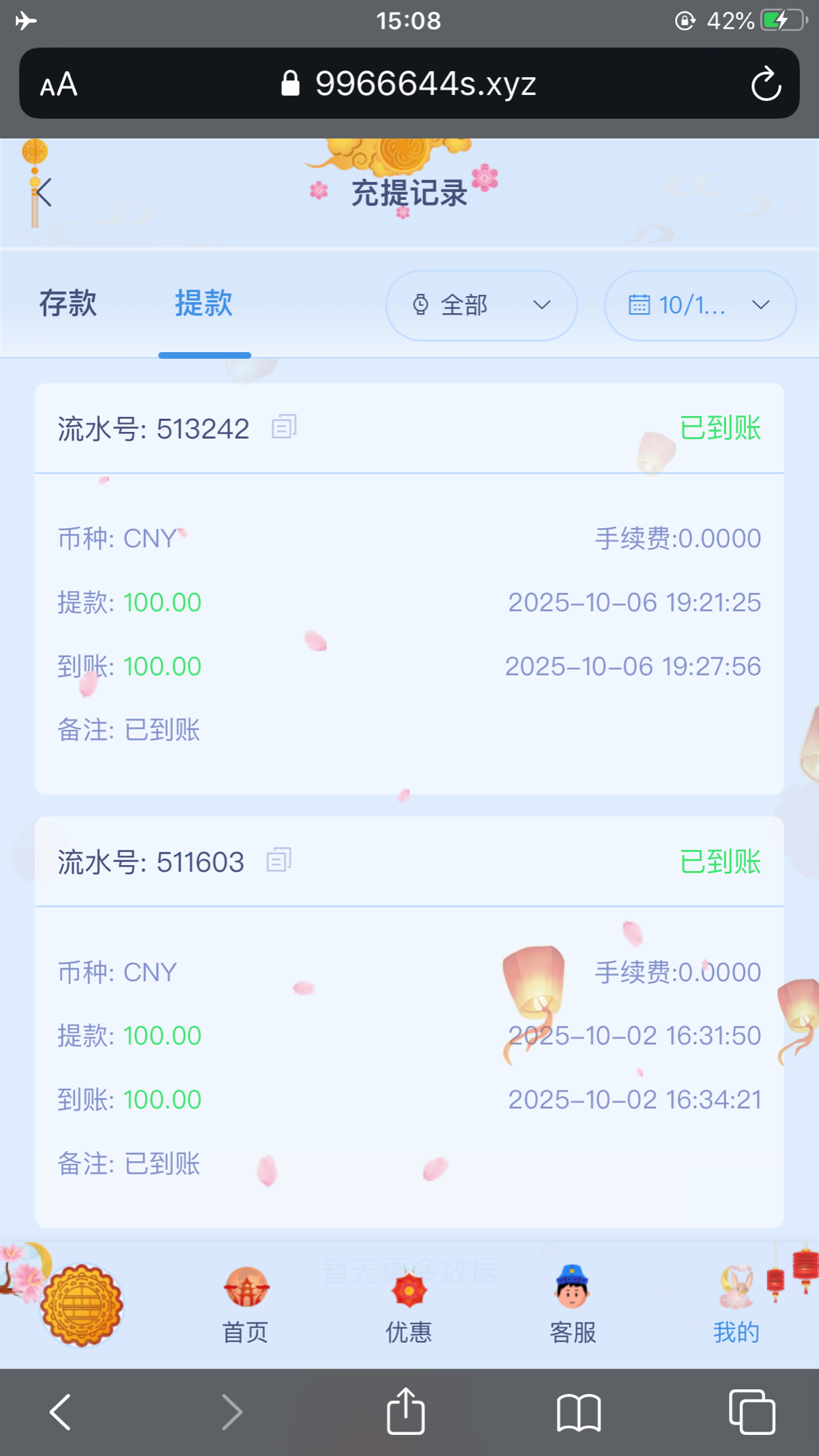Copy serial number 511603
The width and height of the screenshot is (819, 1456).
(x=278, y=860)
